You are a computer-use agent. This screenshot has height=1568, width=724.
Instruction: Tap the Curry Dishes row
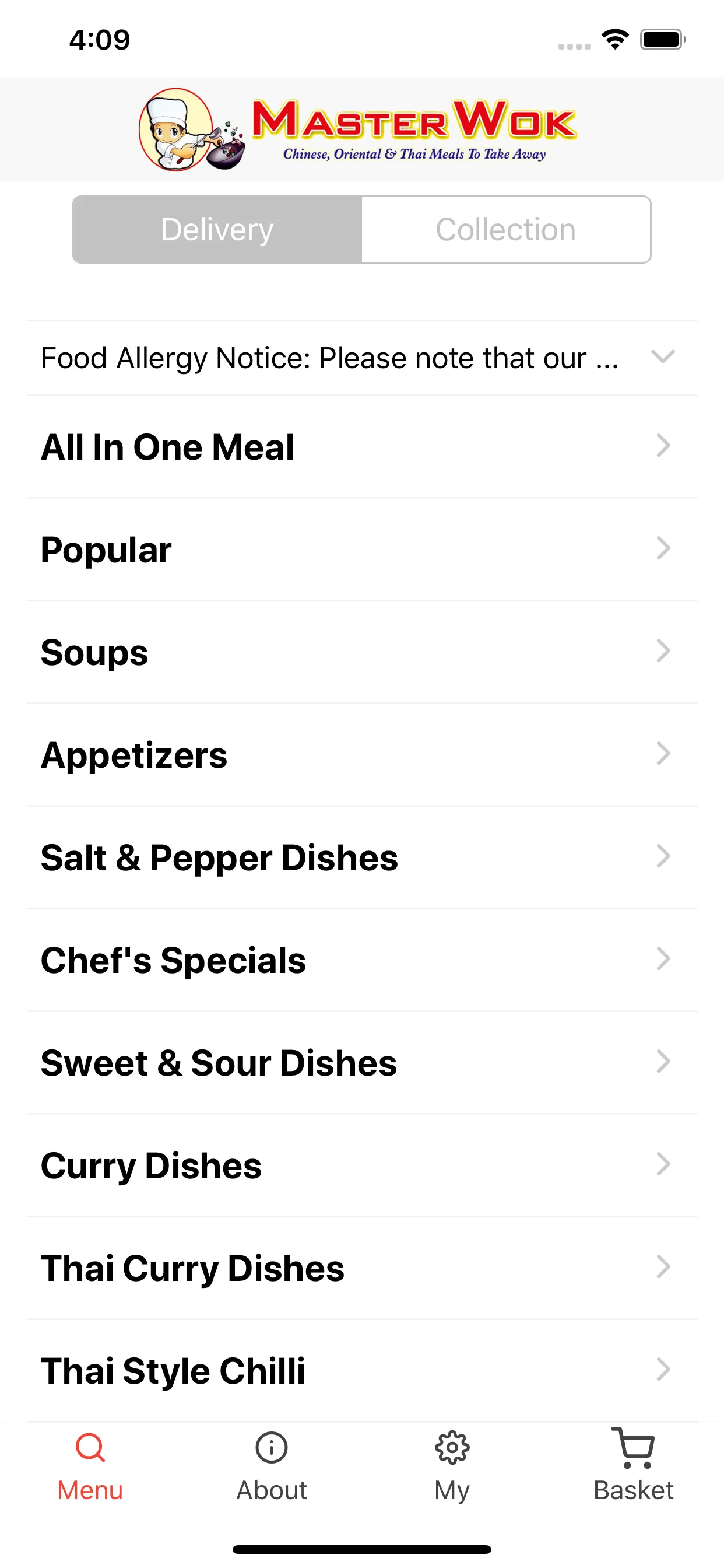click(361, 1165)
